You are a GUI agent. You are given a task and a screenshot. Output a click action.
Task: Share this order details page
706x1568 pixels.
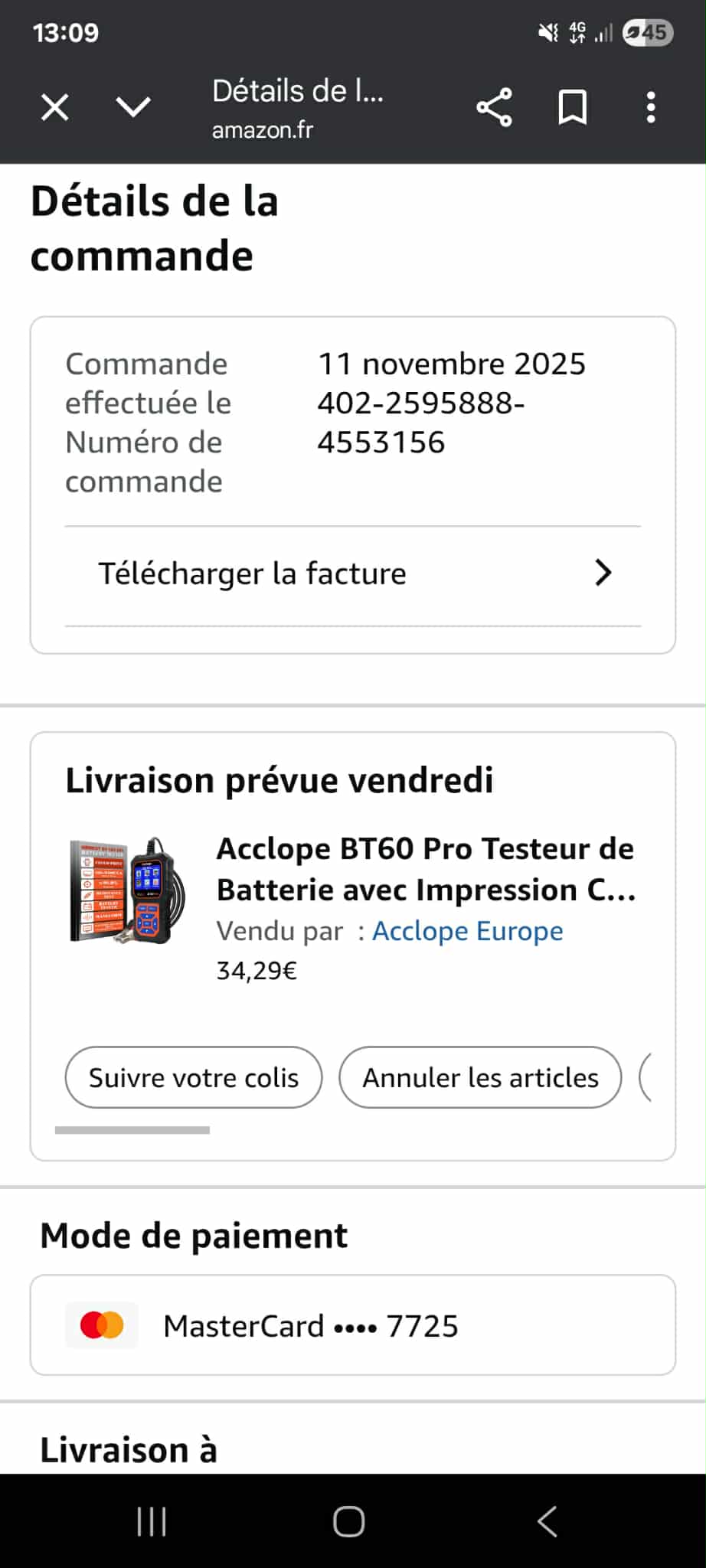[494, 107]
